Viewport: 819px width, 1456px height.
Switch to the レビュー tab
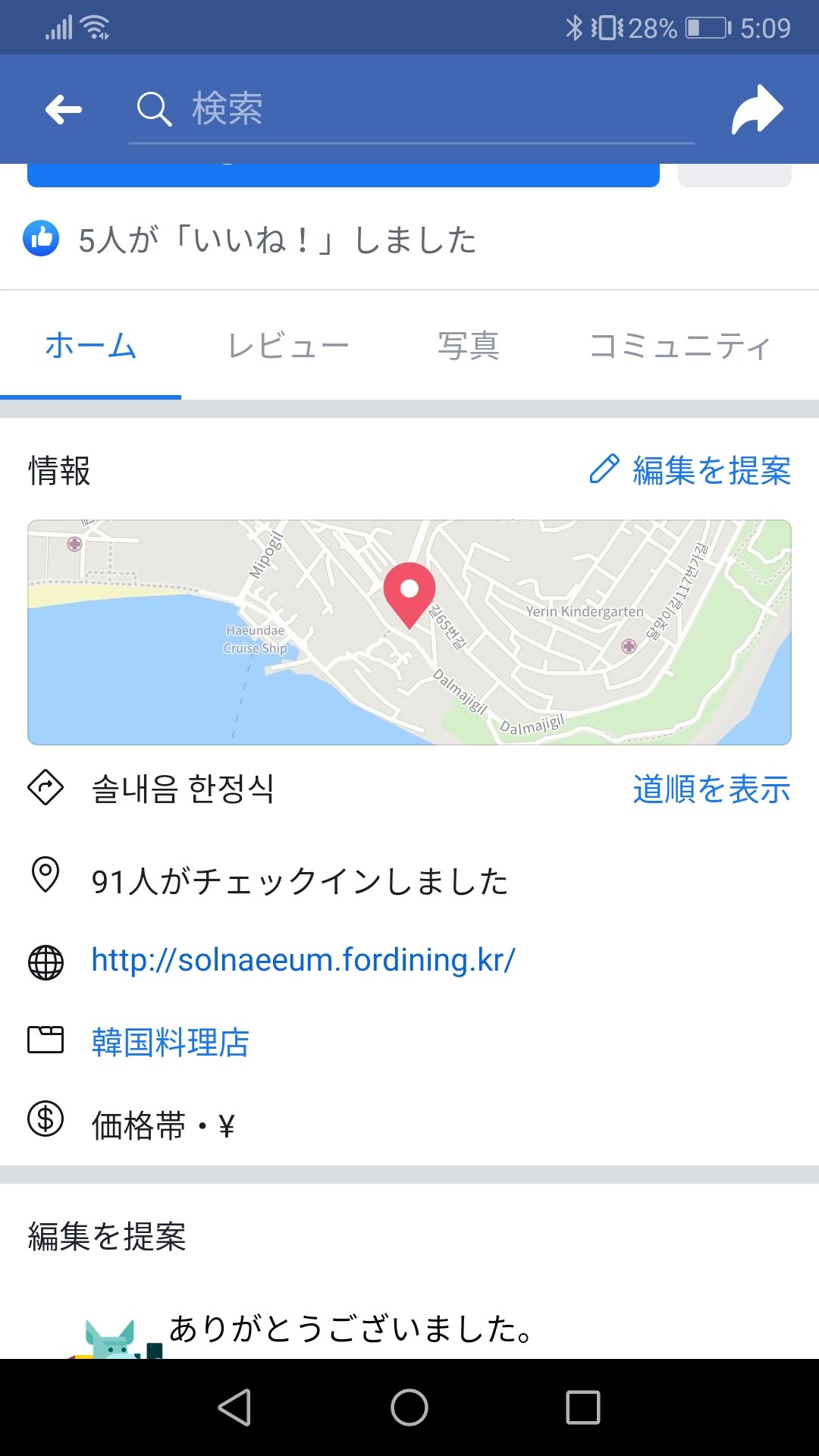pos(288,347)
